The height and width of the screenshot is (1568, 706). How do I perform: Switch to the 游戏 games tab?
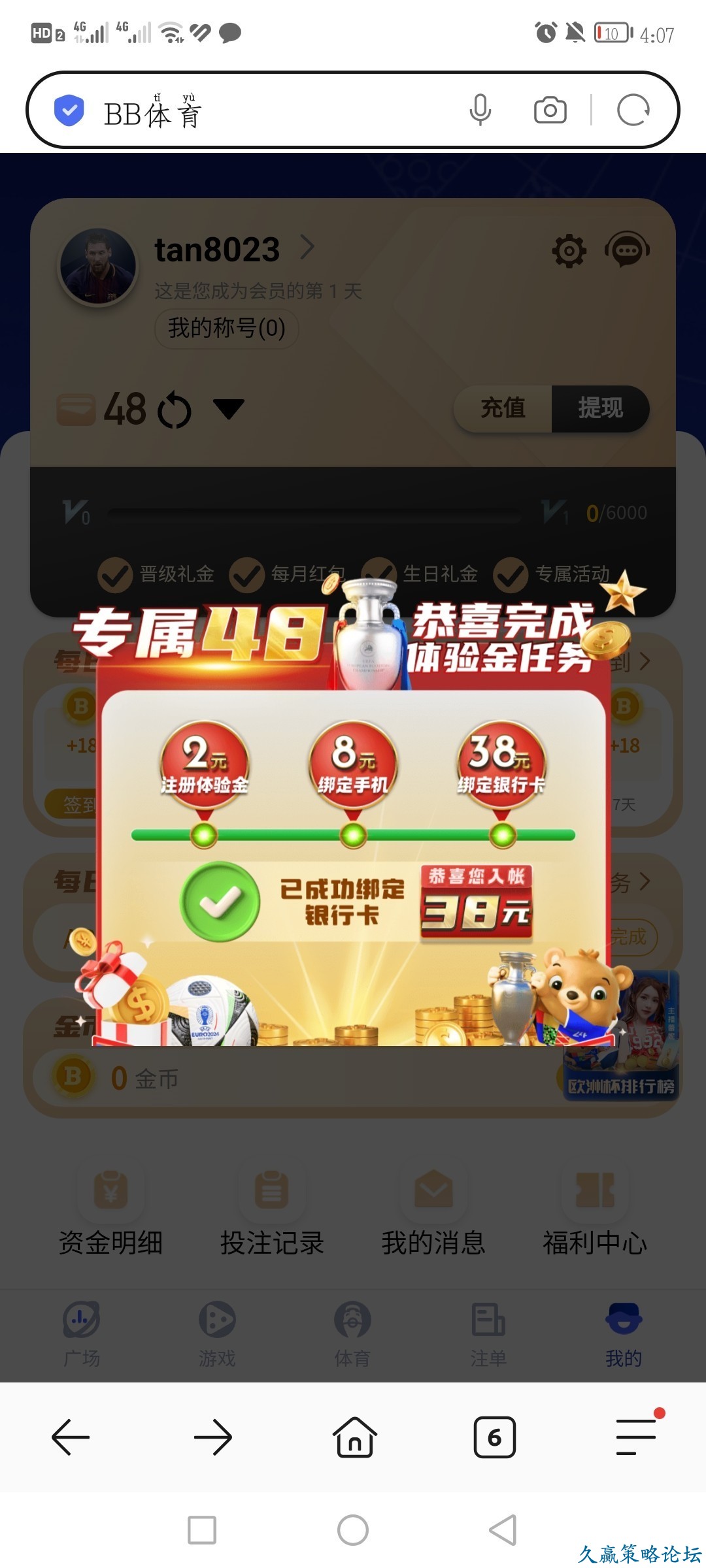coord(217,1334)
